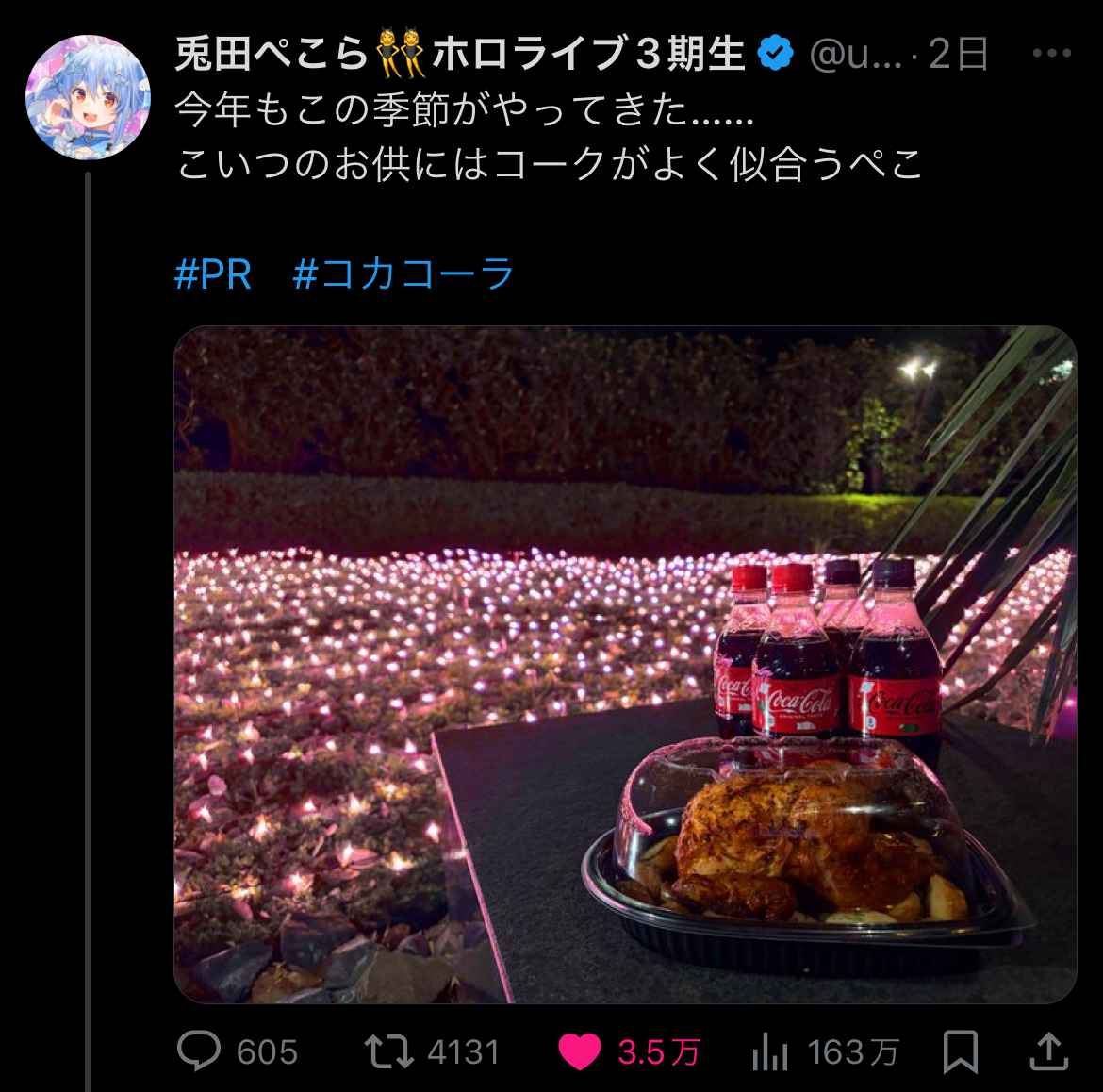
Task: View the Coca-Cola and chicken photo full-screen
Action: pos(625,664)
